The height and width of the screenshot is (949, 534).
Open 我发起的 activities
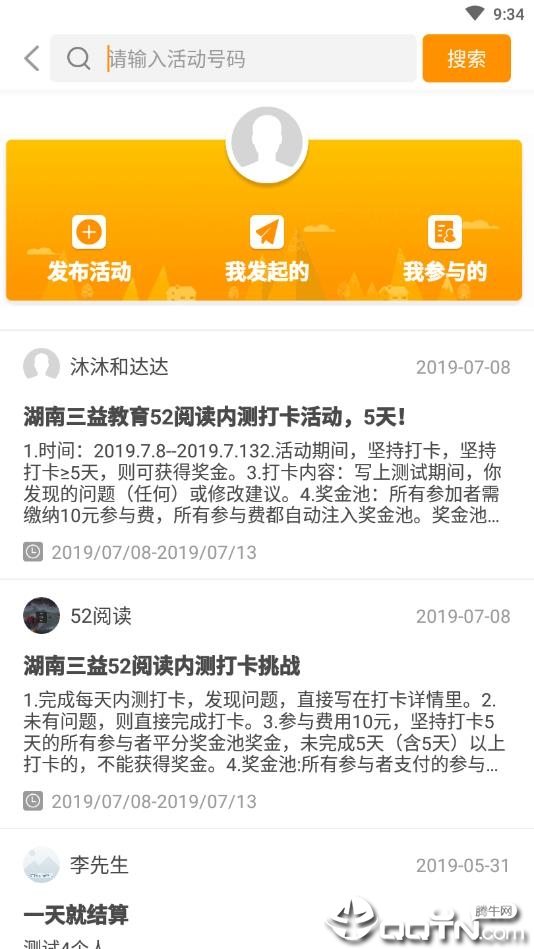[267, 249]
